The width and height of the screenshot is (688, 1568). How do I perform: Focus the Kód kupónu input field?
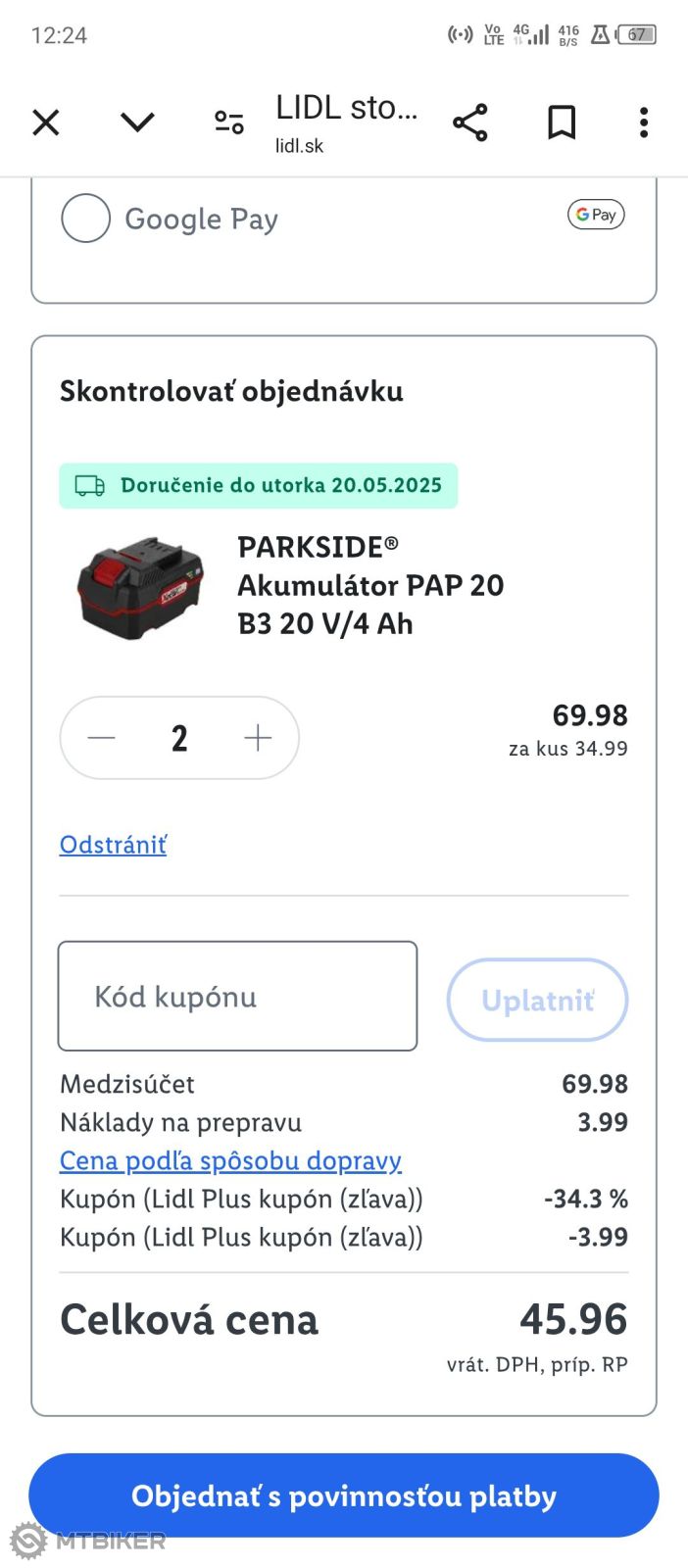237,997
